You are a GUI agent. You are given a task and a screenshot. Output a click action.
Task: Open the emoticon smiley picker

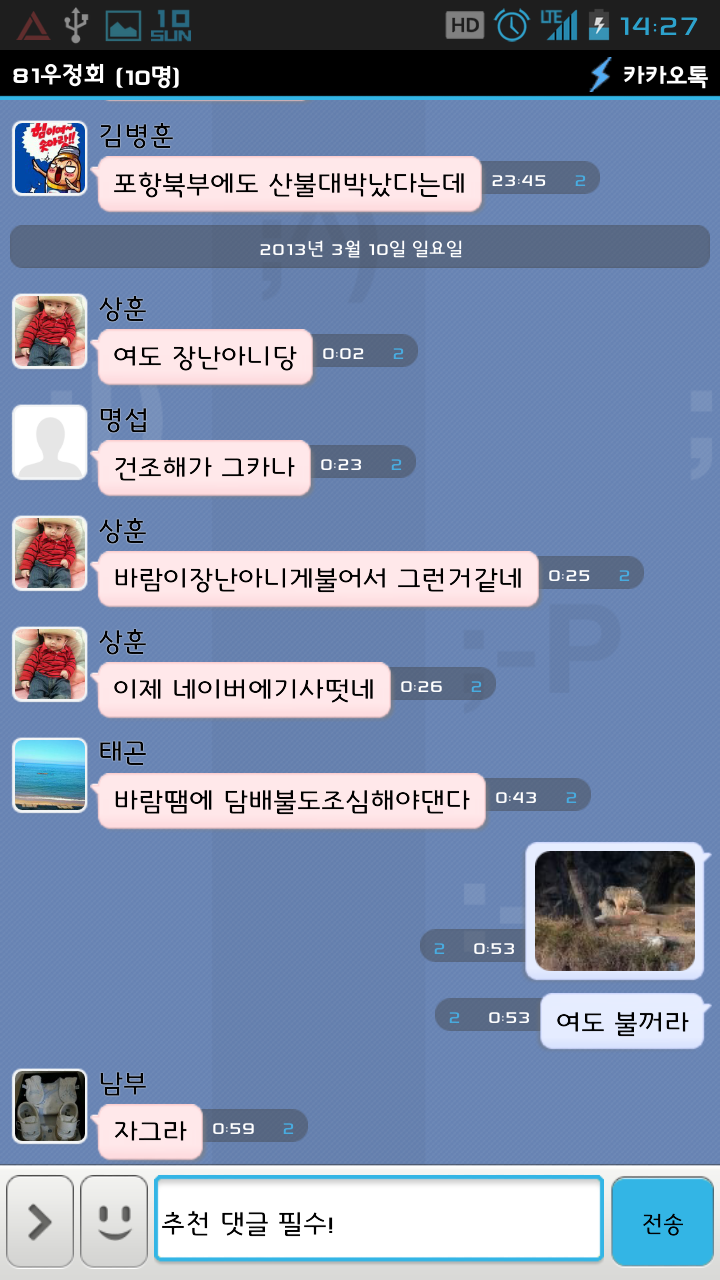coord(114,1222)
